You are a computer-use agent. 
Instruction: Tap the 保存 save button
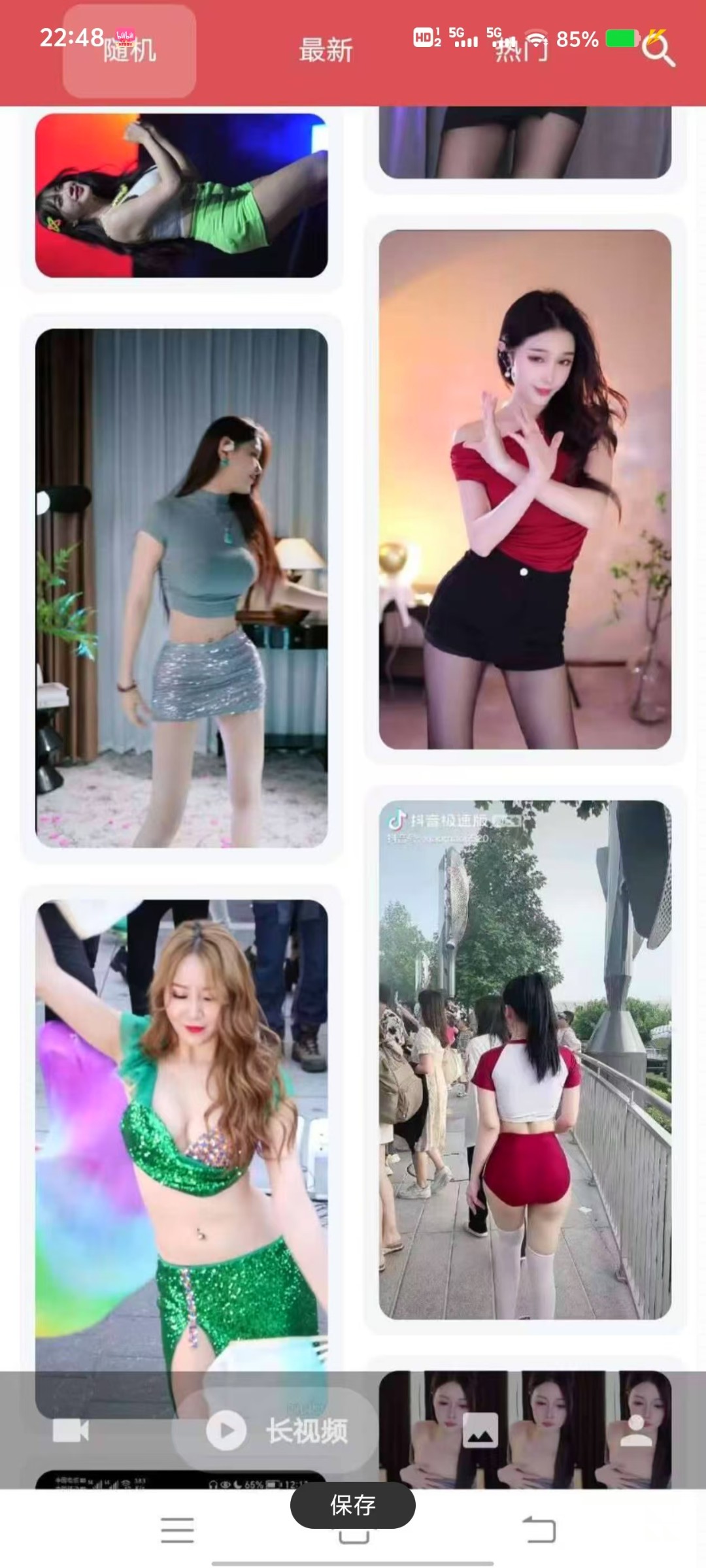coord(352,1505)
